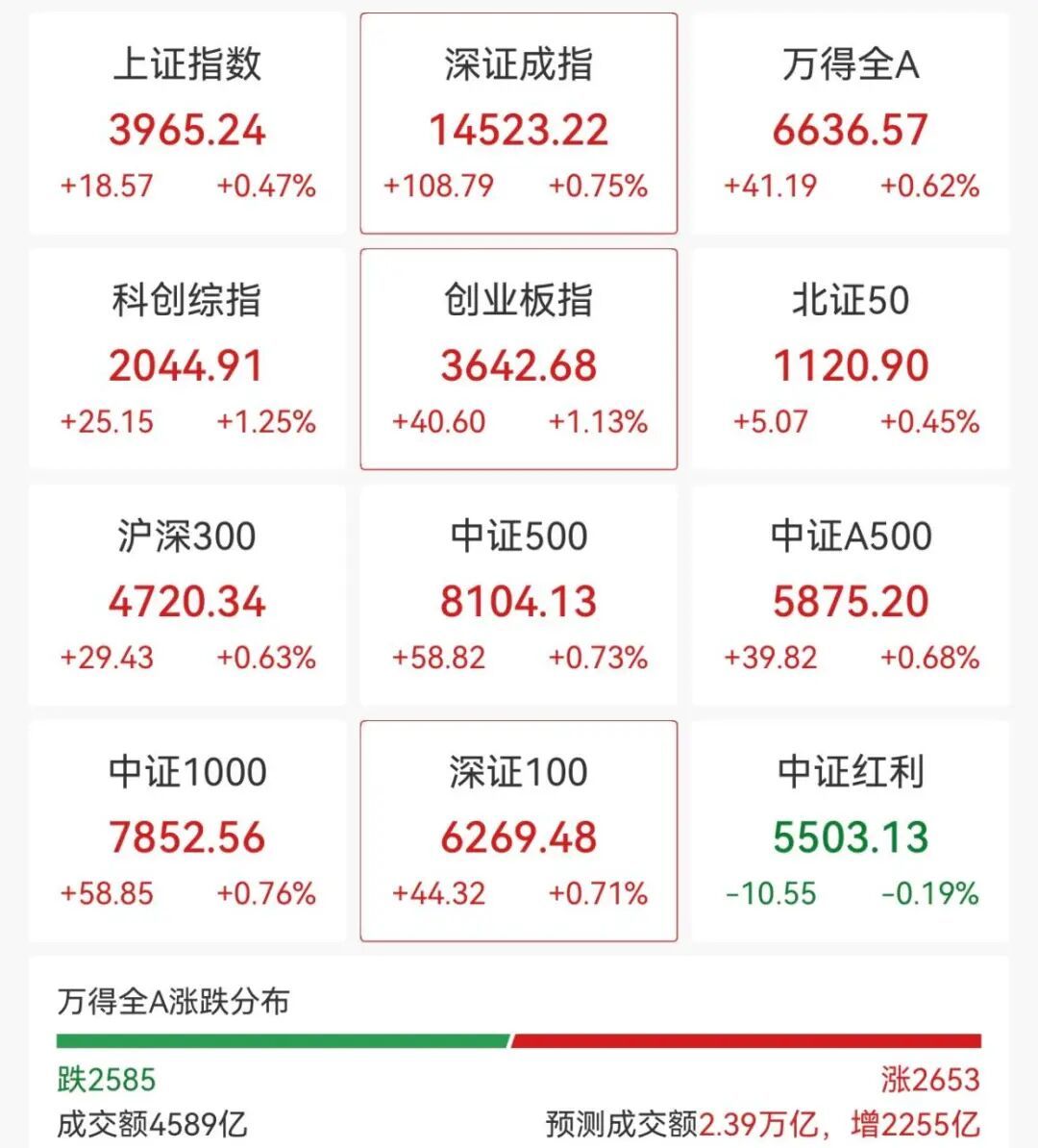This screenshot has width=1038, height=1148.
Task: Open the 中证500 index card
Action: [x=518, y=594]
